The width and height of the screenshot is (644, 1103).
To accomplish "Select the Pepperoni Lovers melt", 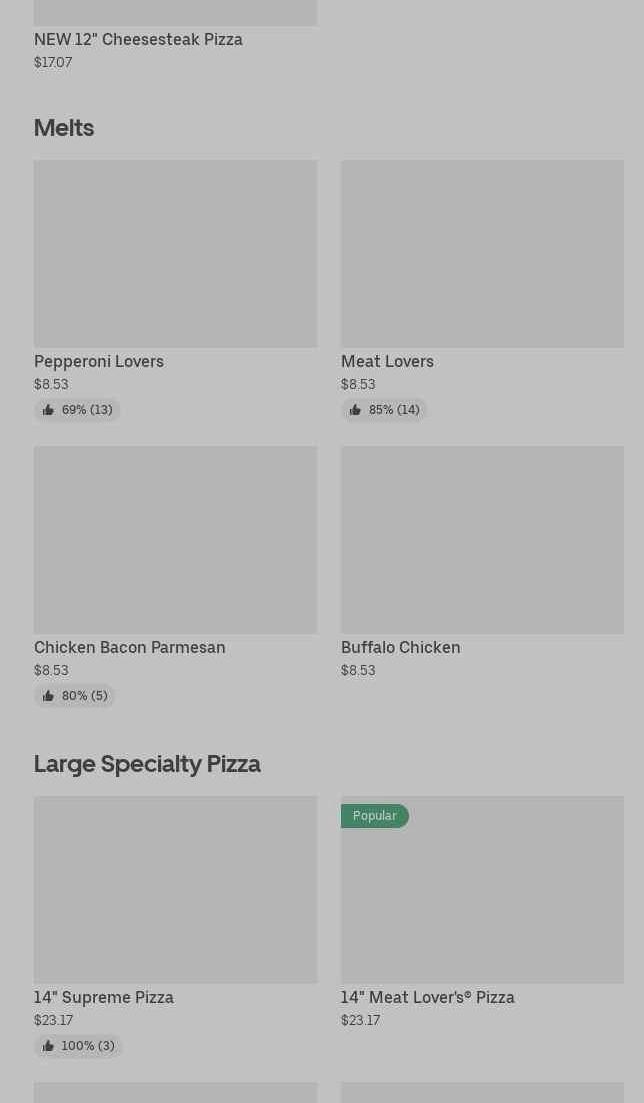I will [175, 255].
